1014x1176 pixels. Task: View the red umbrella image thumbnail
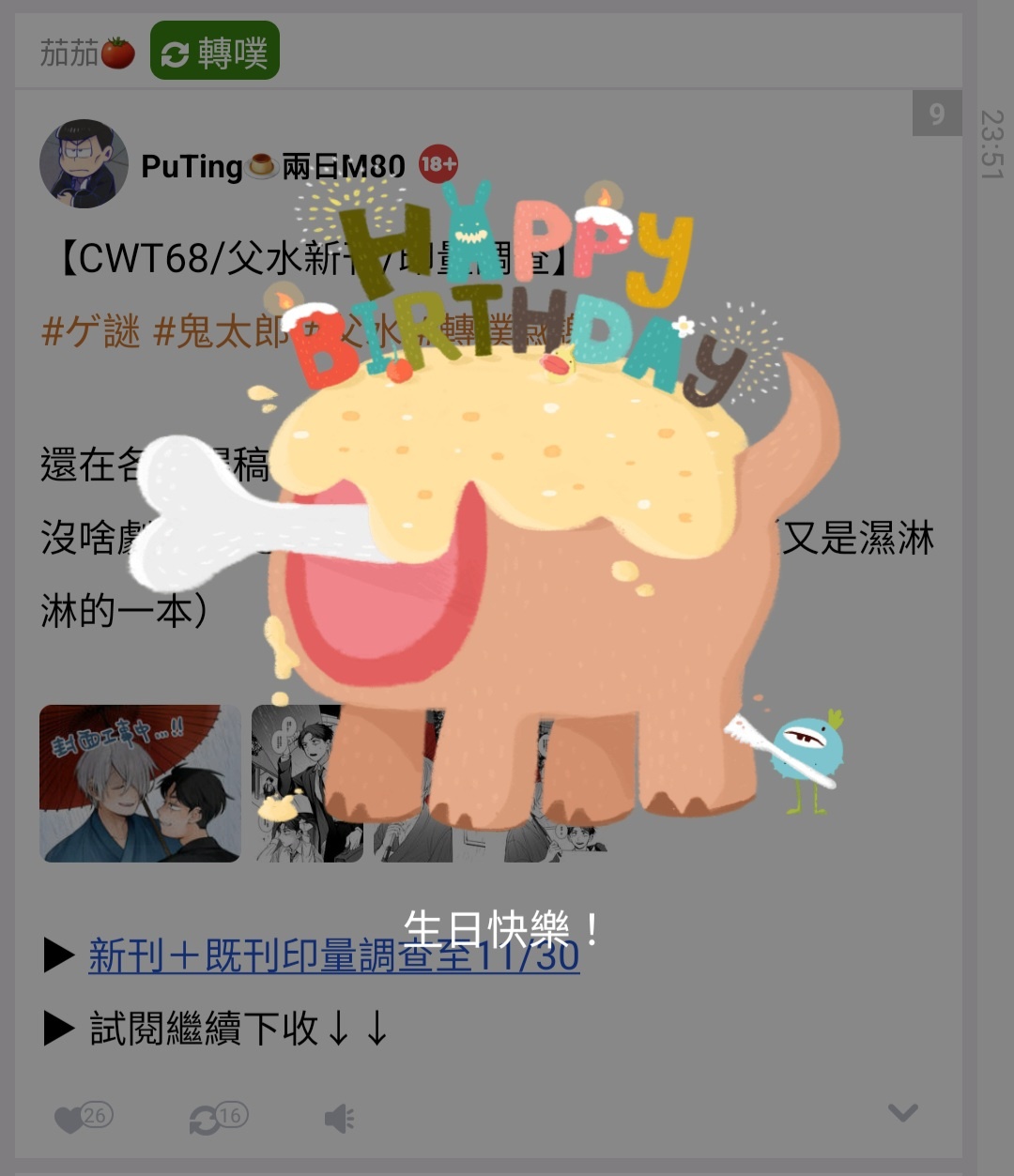click(x=140, y=784)
